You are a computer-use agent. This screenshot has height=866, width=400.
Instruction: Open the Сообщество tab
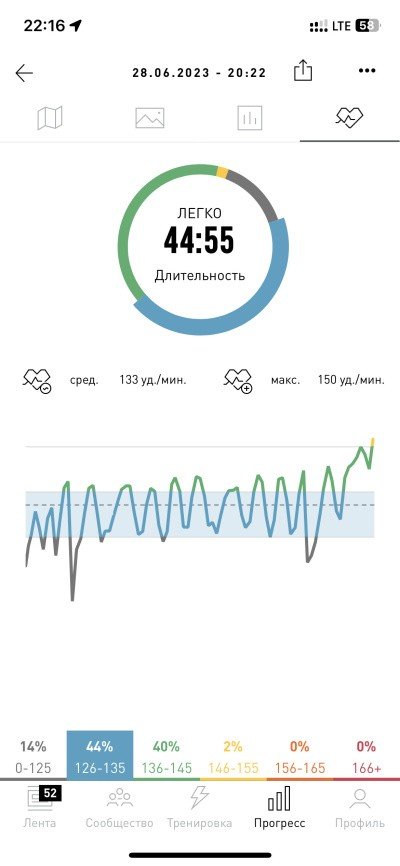coord(119,807)
